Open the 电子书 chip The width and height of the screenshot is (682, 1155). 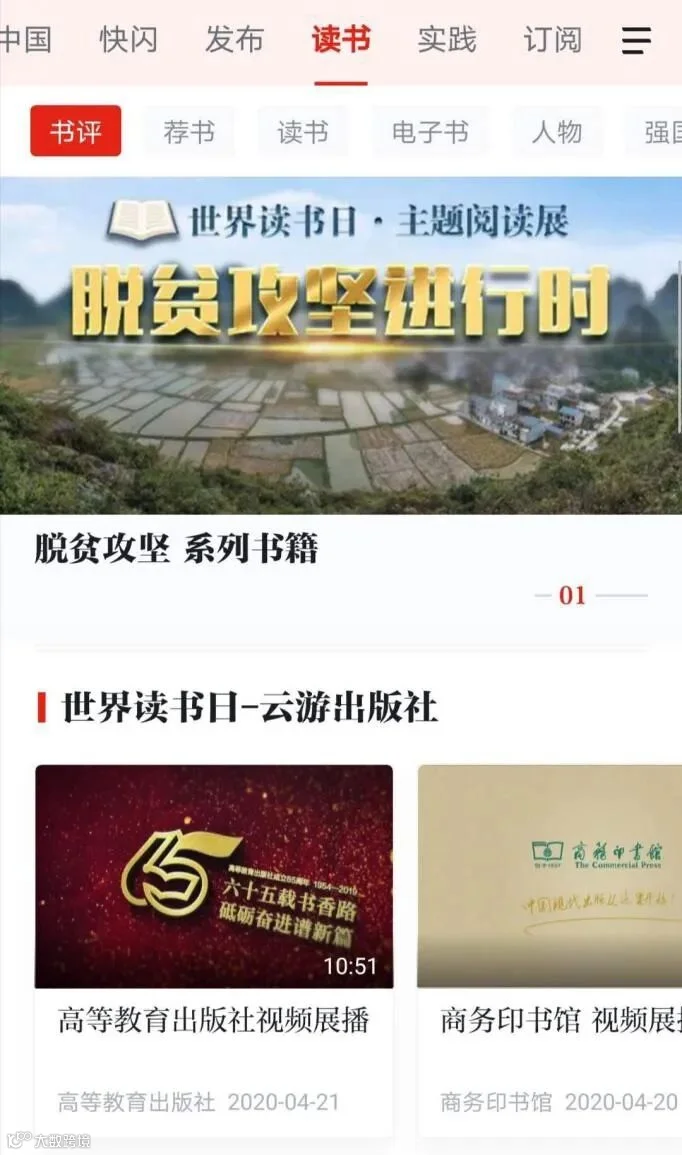tap(430, 132)
